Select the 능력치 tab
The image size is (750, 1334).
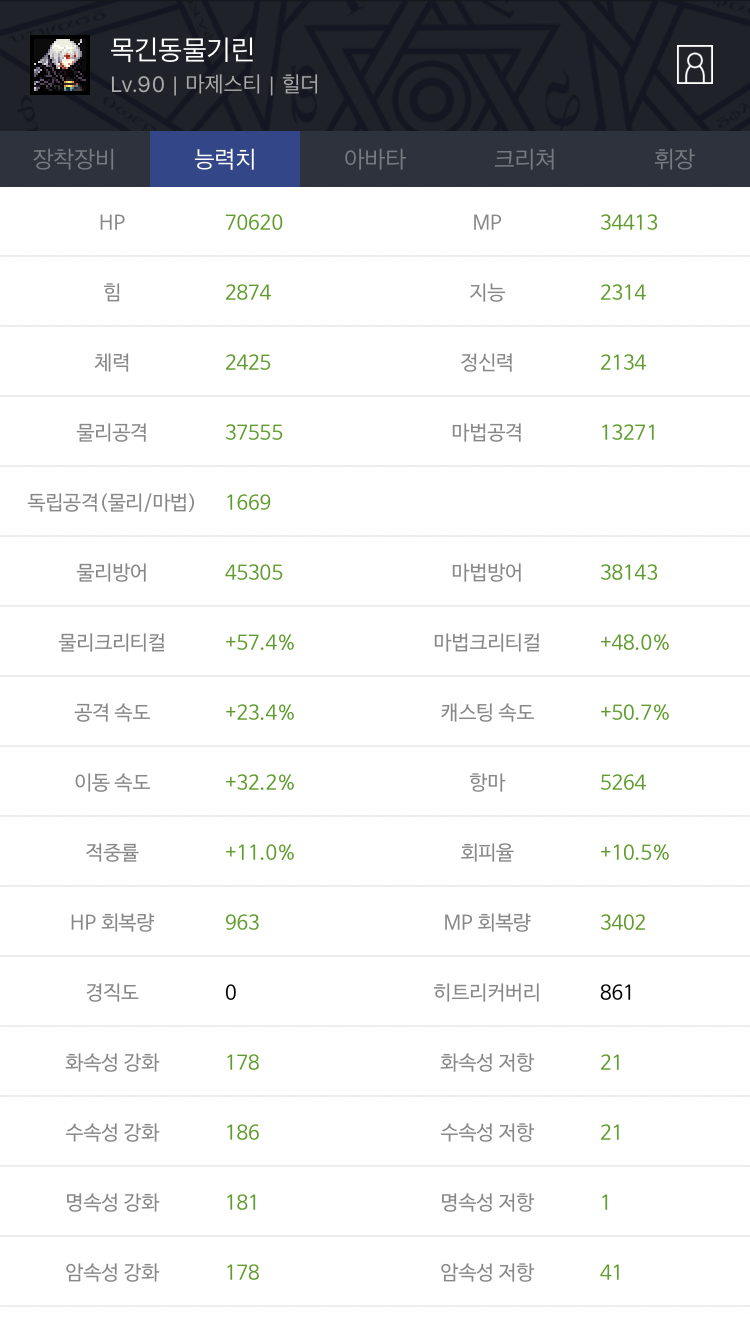(225, 159)
